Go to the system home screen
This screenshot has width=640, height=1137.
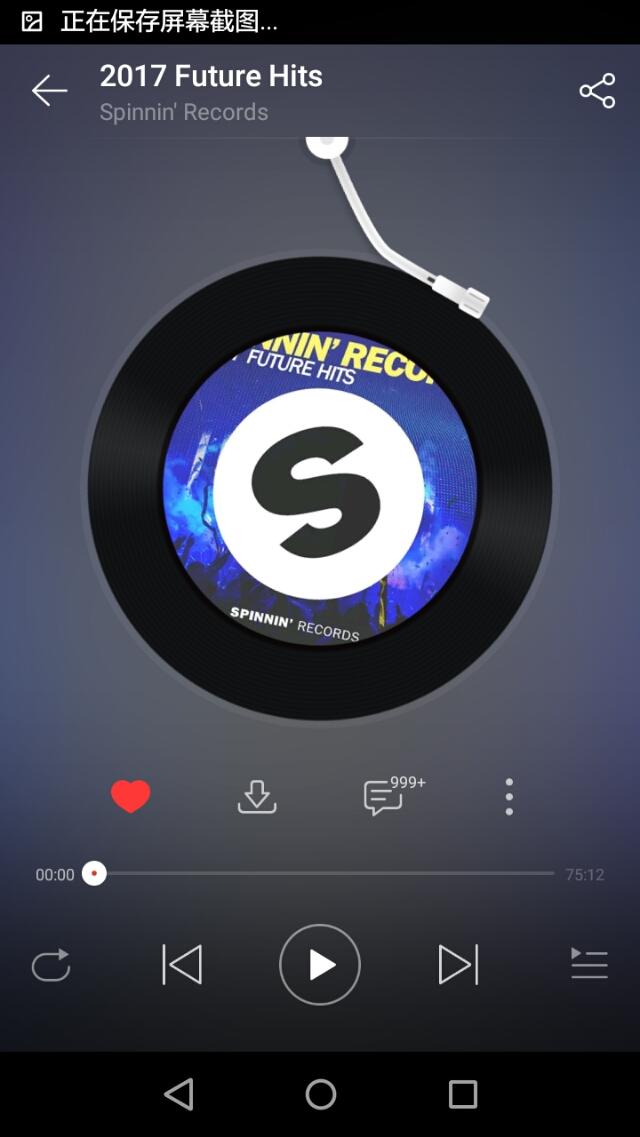pos(321,1095)
